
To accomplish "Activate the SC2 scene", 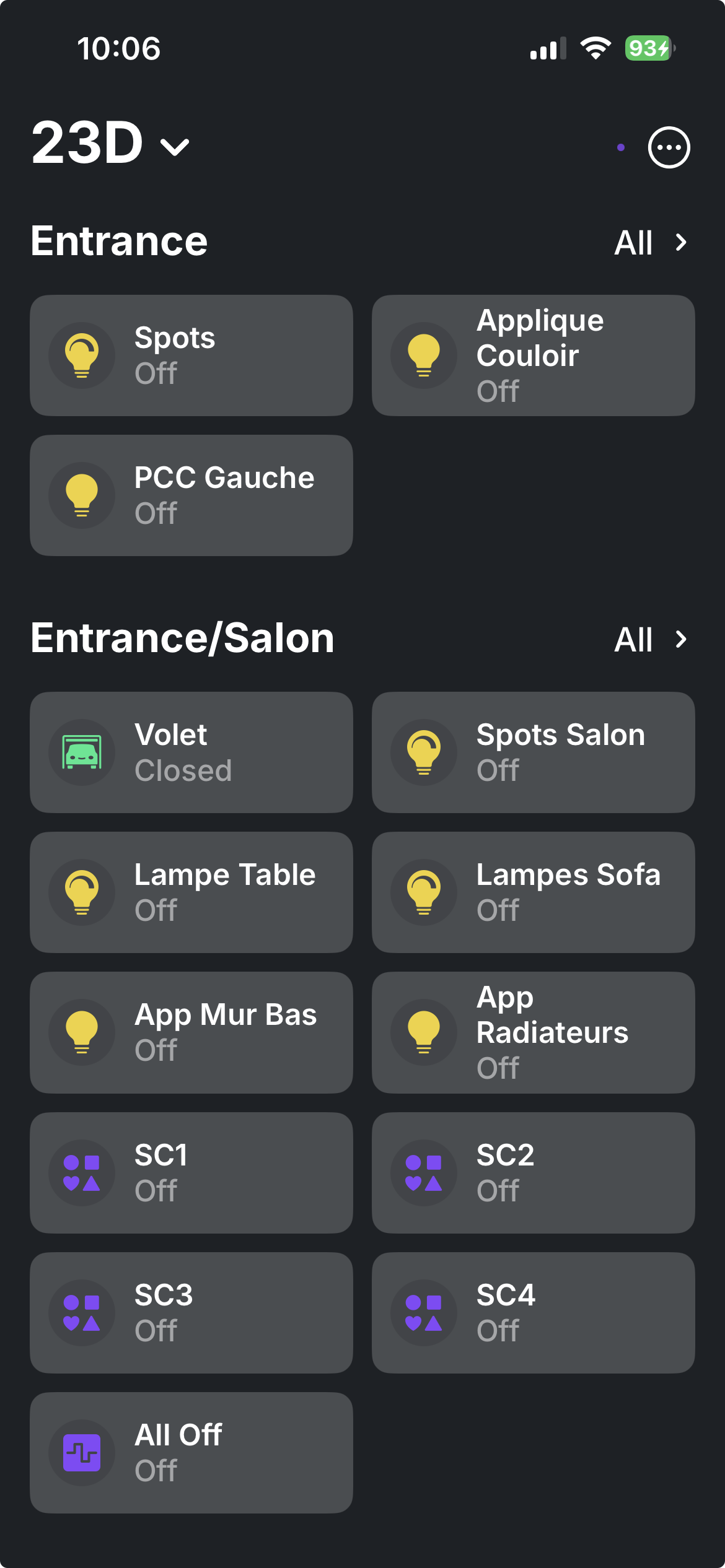I will click(533, 1173).
